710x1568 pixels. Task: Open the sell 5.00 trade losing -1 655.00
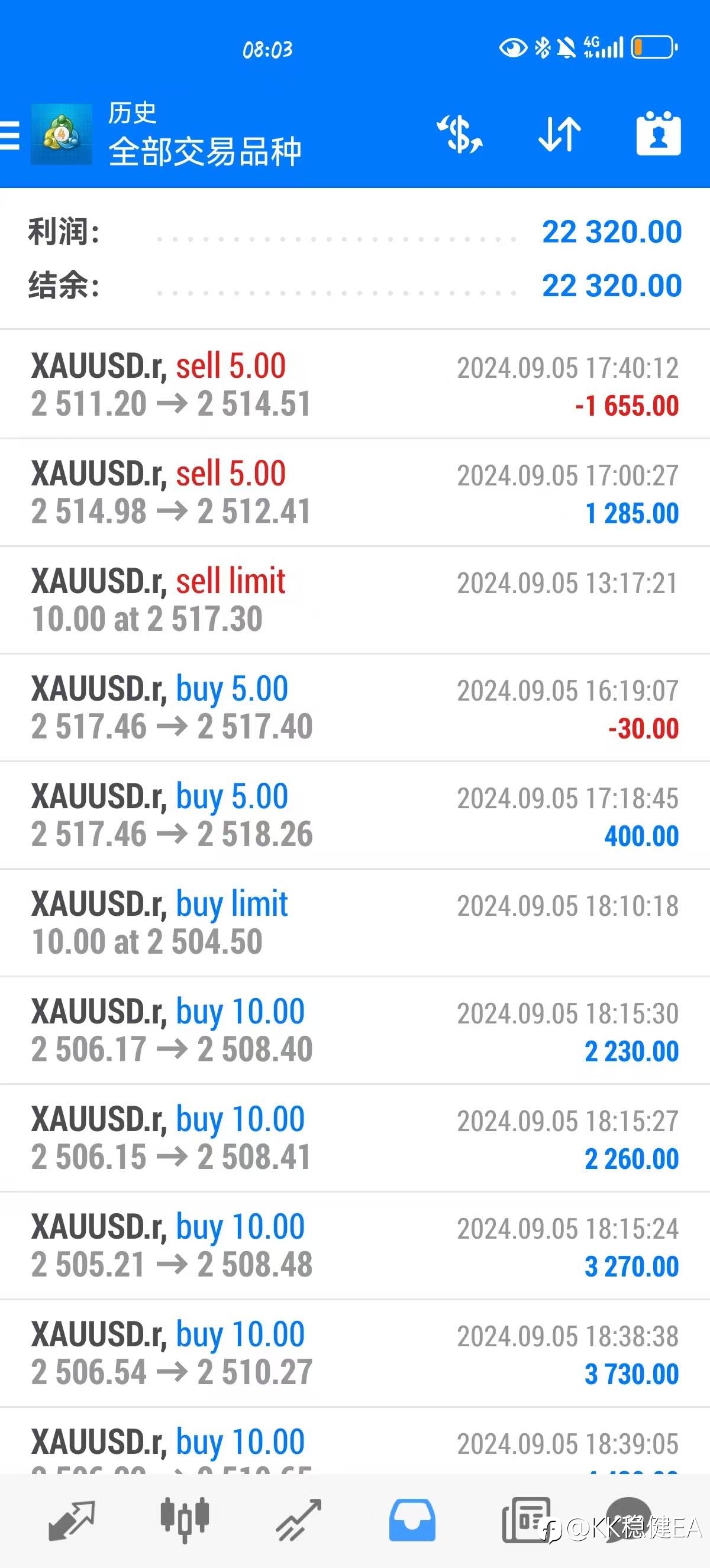(x=355, y=385)
